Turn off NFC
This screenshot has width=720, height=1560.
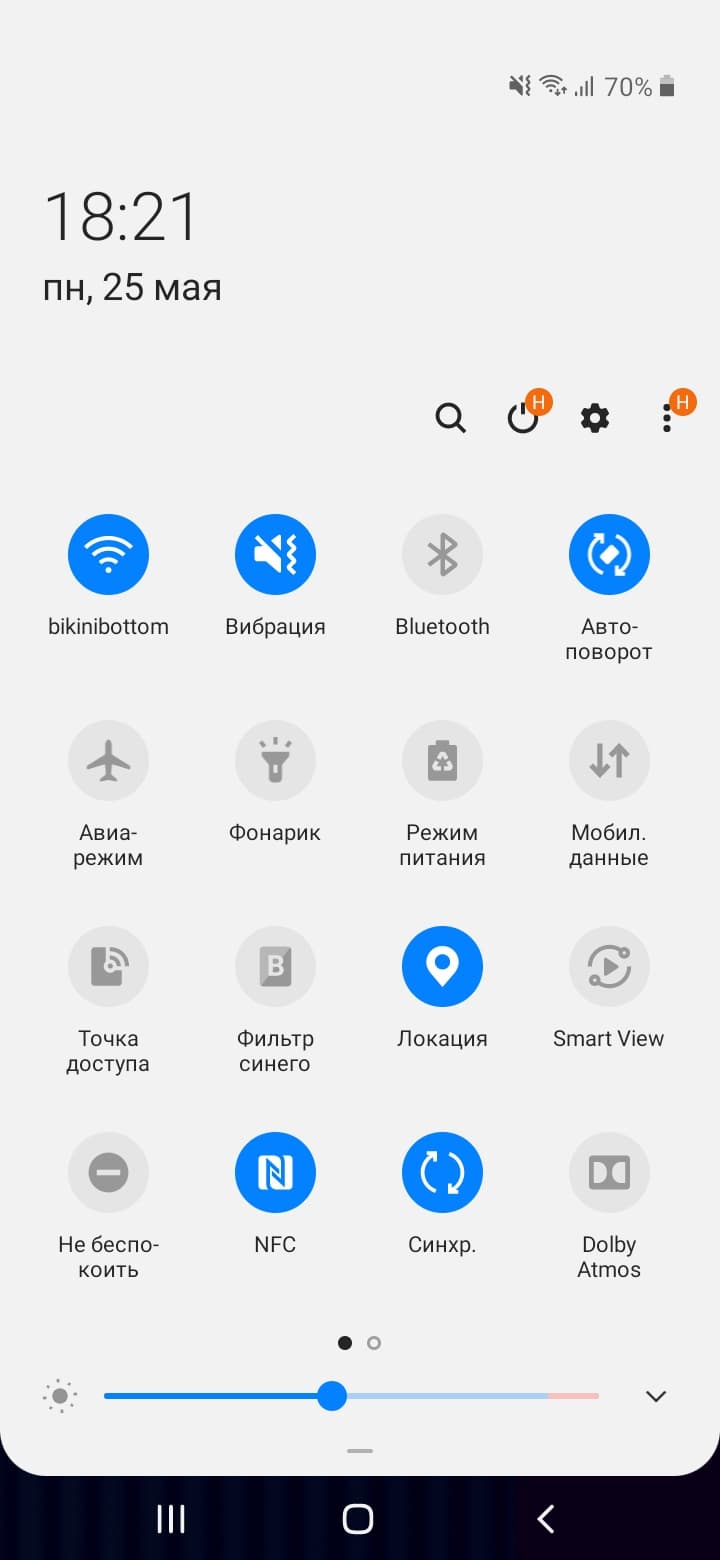tap(275, 1172)
